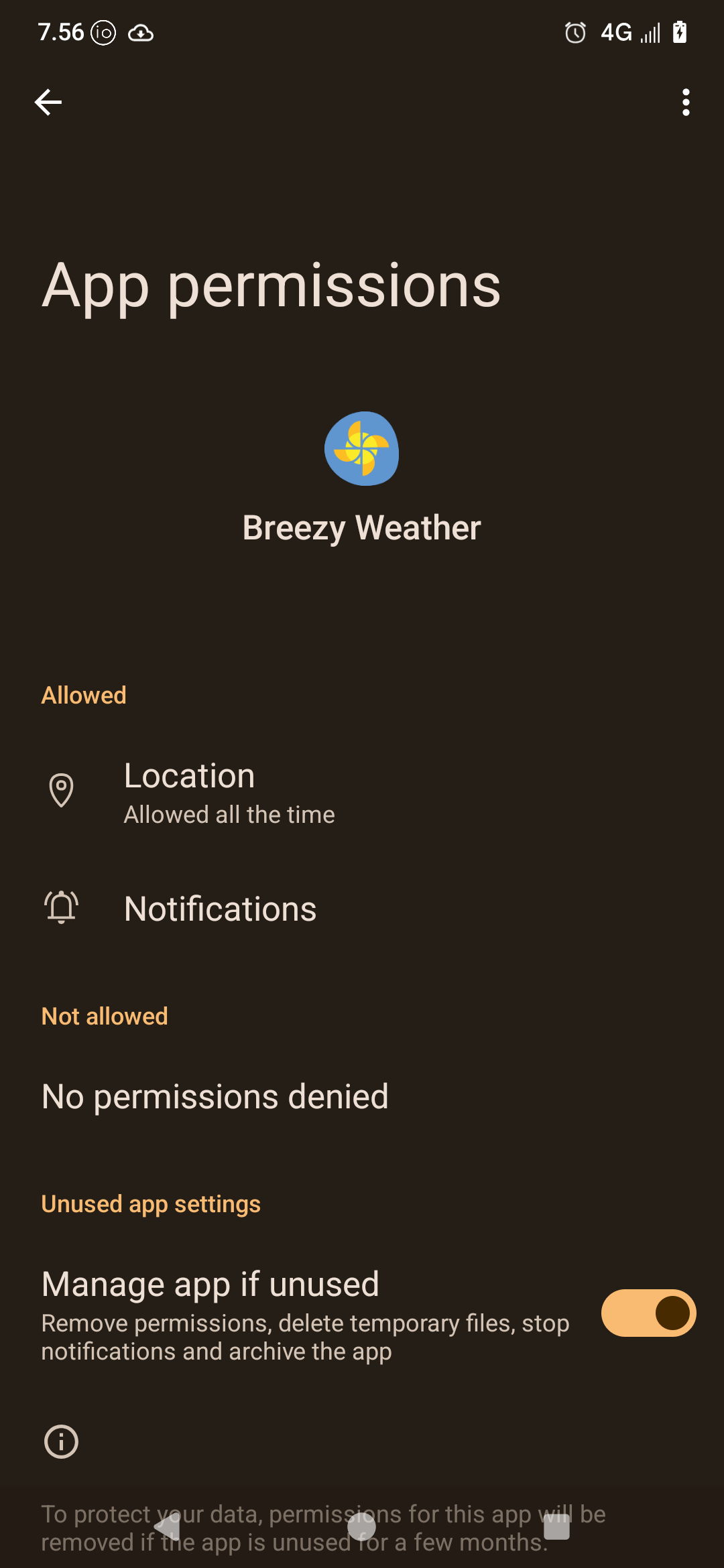Disable Manage app if unused switch
This screenshot has height=1568, width=724.
coord(648,1313)
